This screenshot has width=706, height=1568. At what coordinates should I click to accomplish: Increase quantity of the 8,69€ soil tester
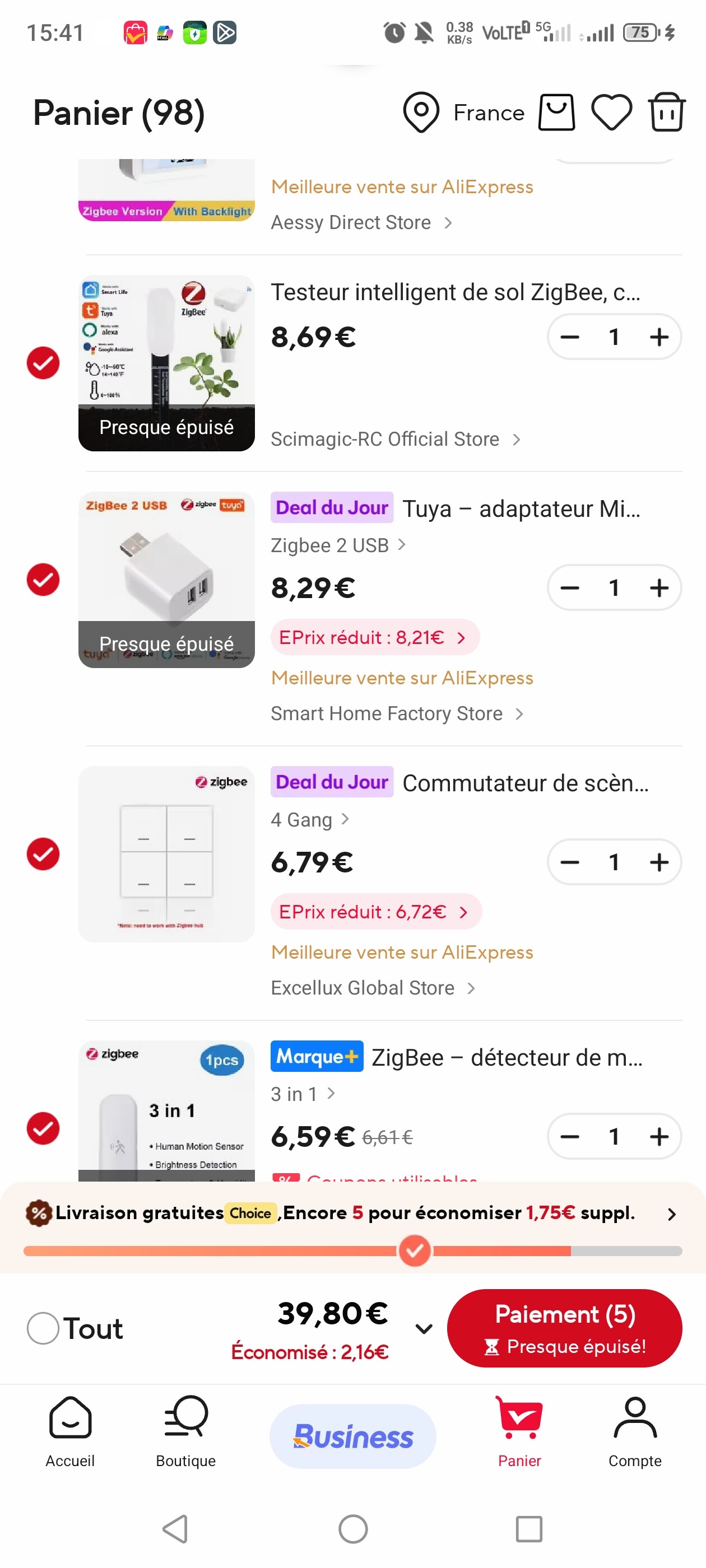point(659,337)
